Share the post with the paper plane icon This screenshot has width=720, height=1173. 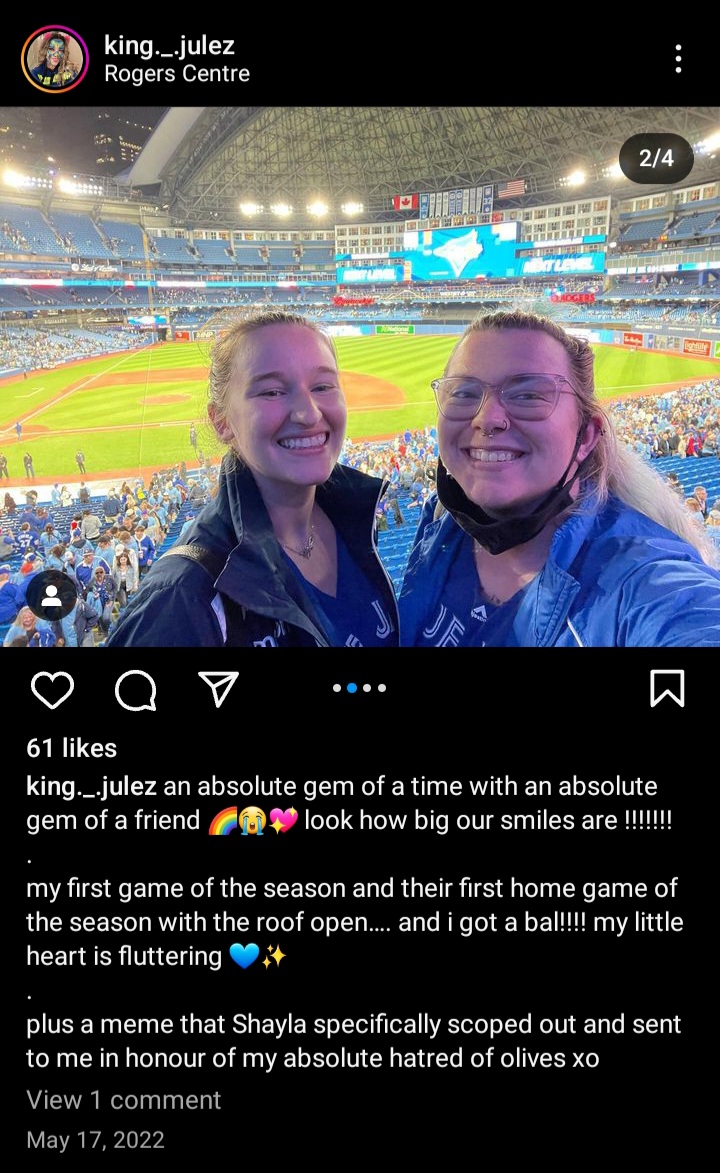(218, 688)
